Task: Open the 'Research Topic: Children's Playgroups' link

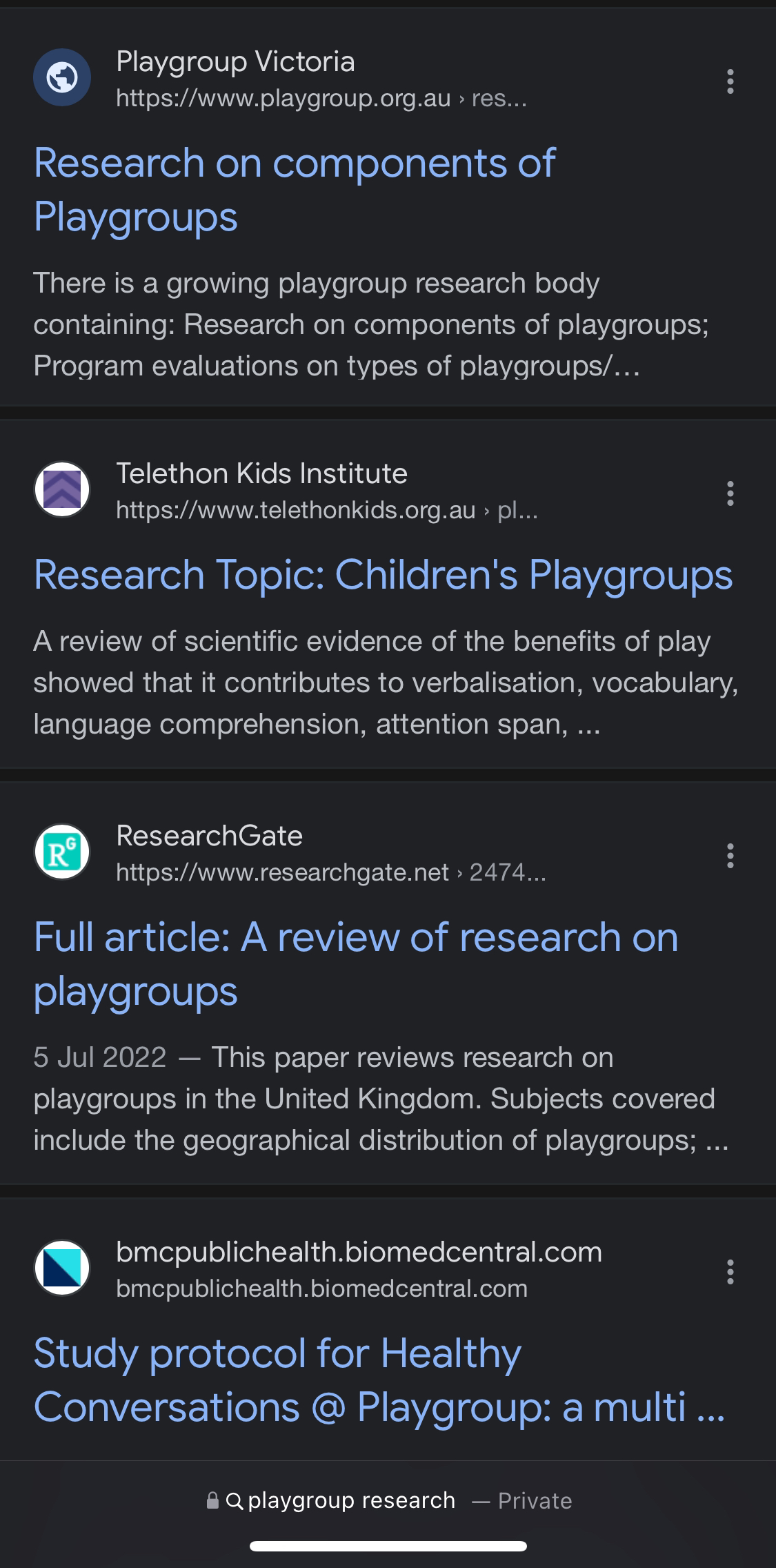Action: tap(383, 575)
